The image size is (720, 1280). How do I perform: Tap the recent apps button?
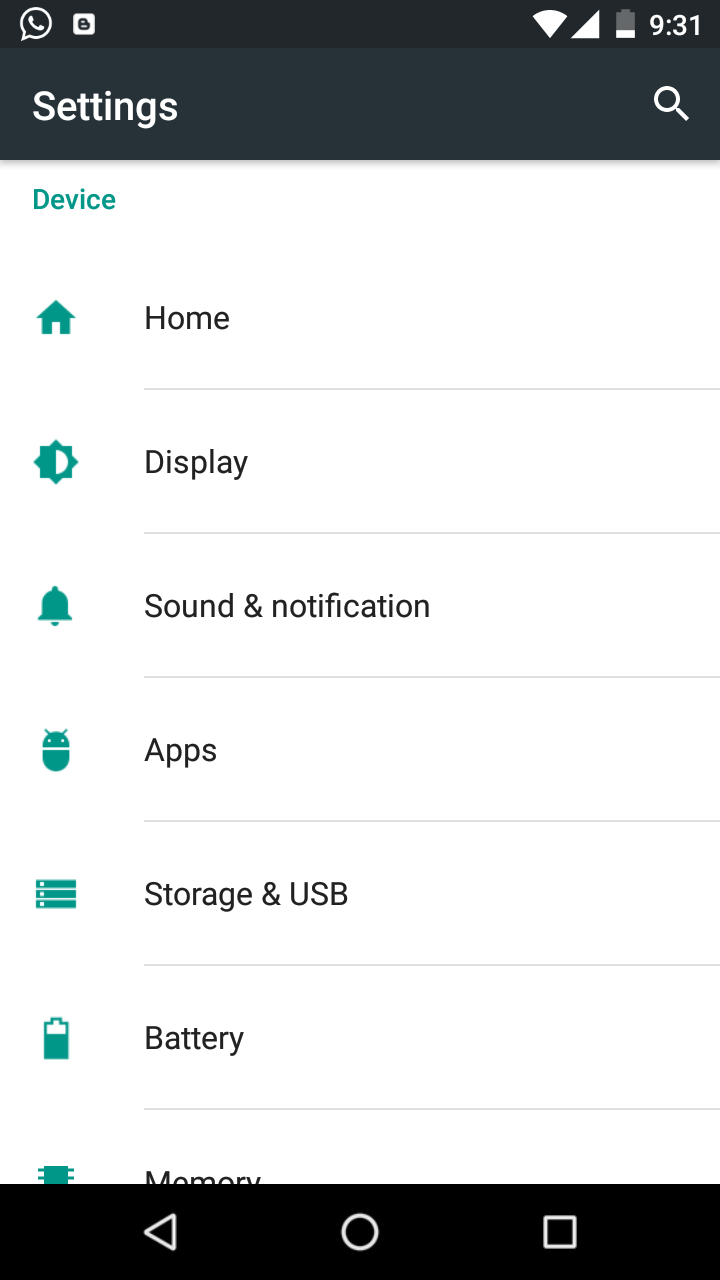point(560,1232)
